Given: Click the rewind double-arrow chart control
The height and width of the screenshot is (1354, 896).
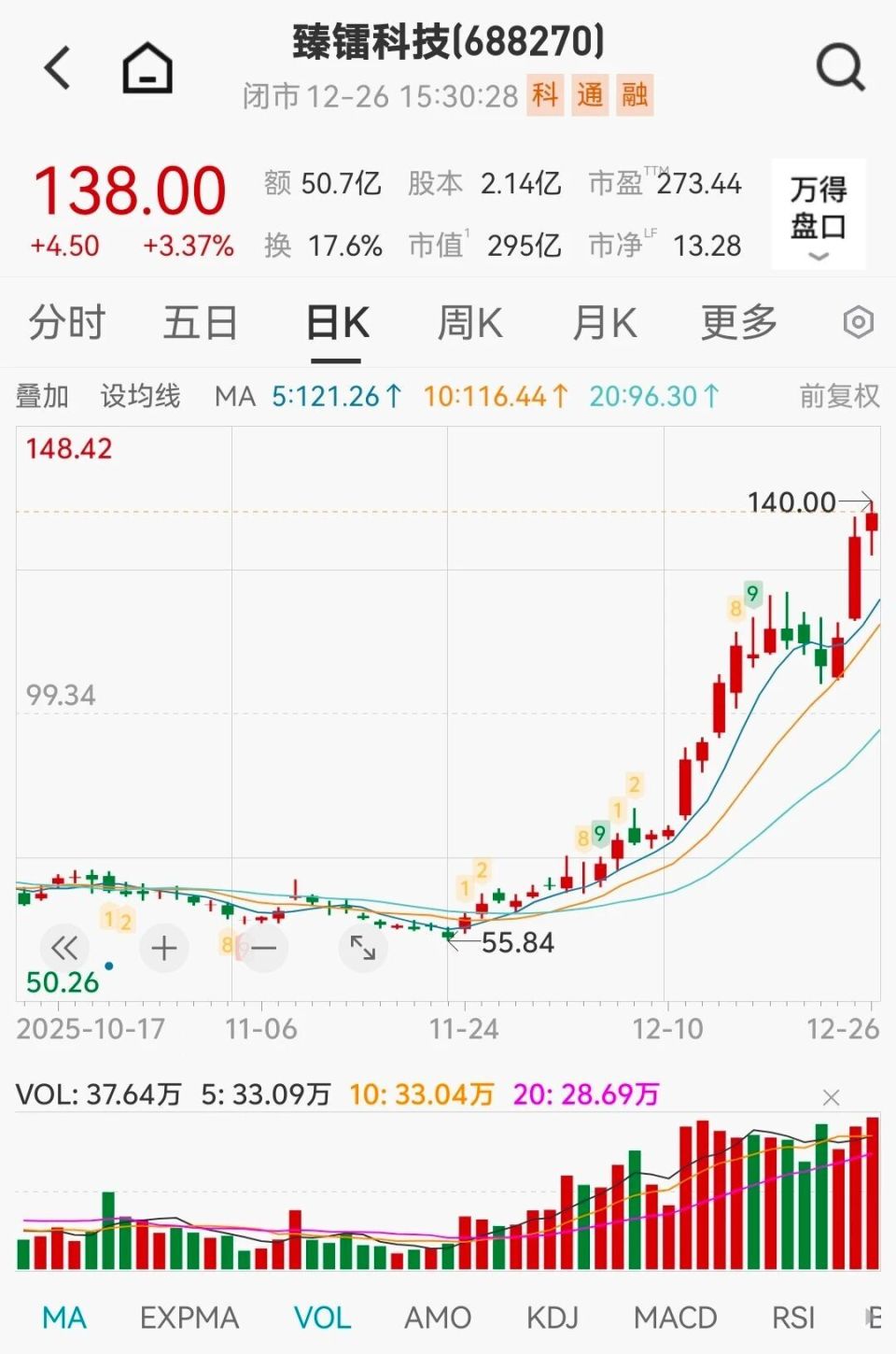Looking at the screenshot, I should click(64, 948).
